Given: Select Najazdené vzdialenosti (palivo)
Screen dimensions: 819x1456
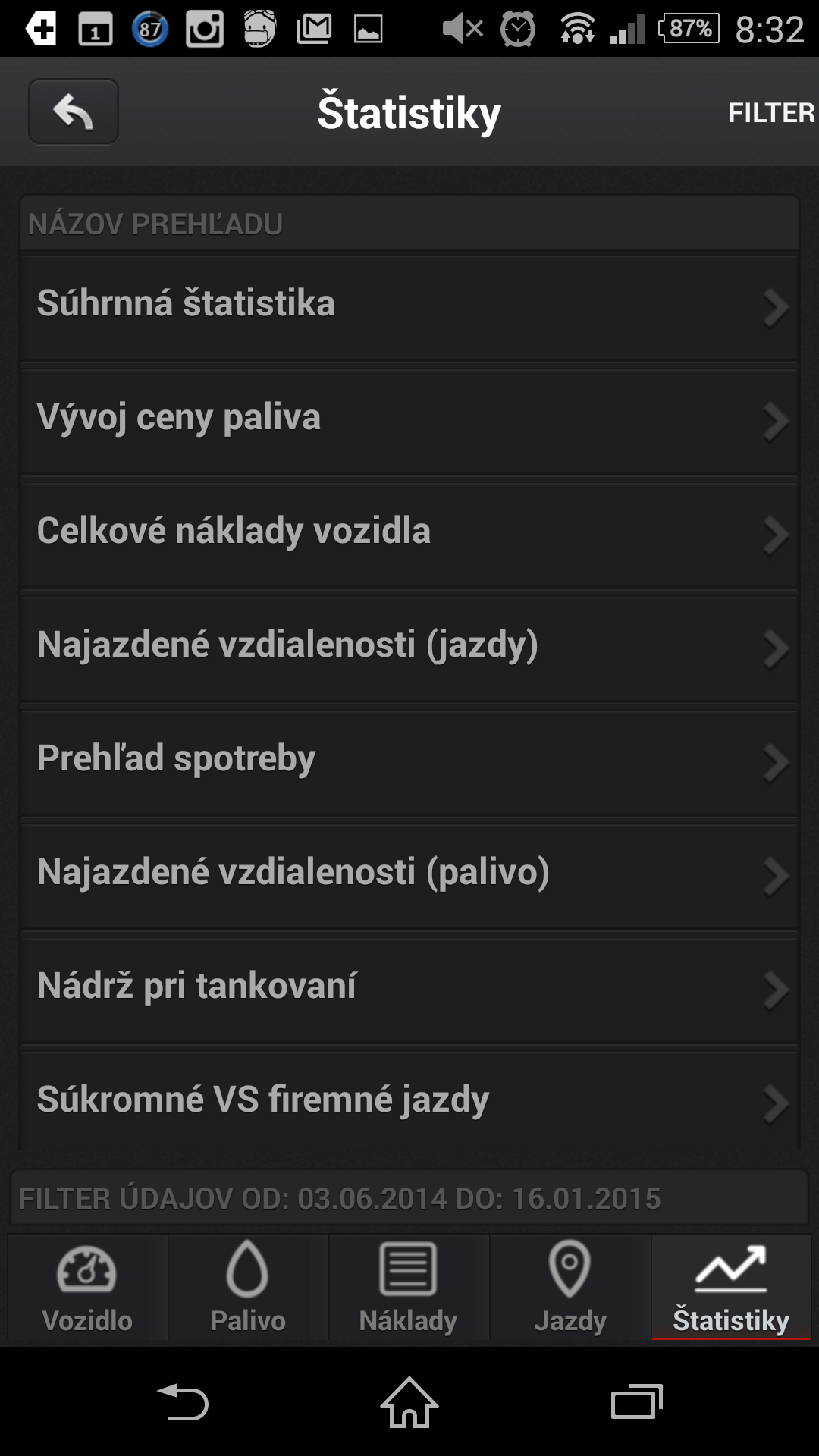Looking at the screenshot, I should (x=409, y=876).
